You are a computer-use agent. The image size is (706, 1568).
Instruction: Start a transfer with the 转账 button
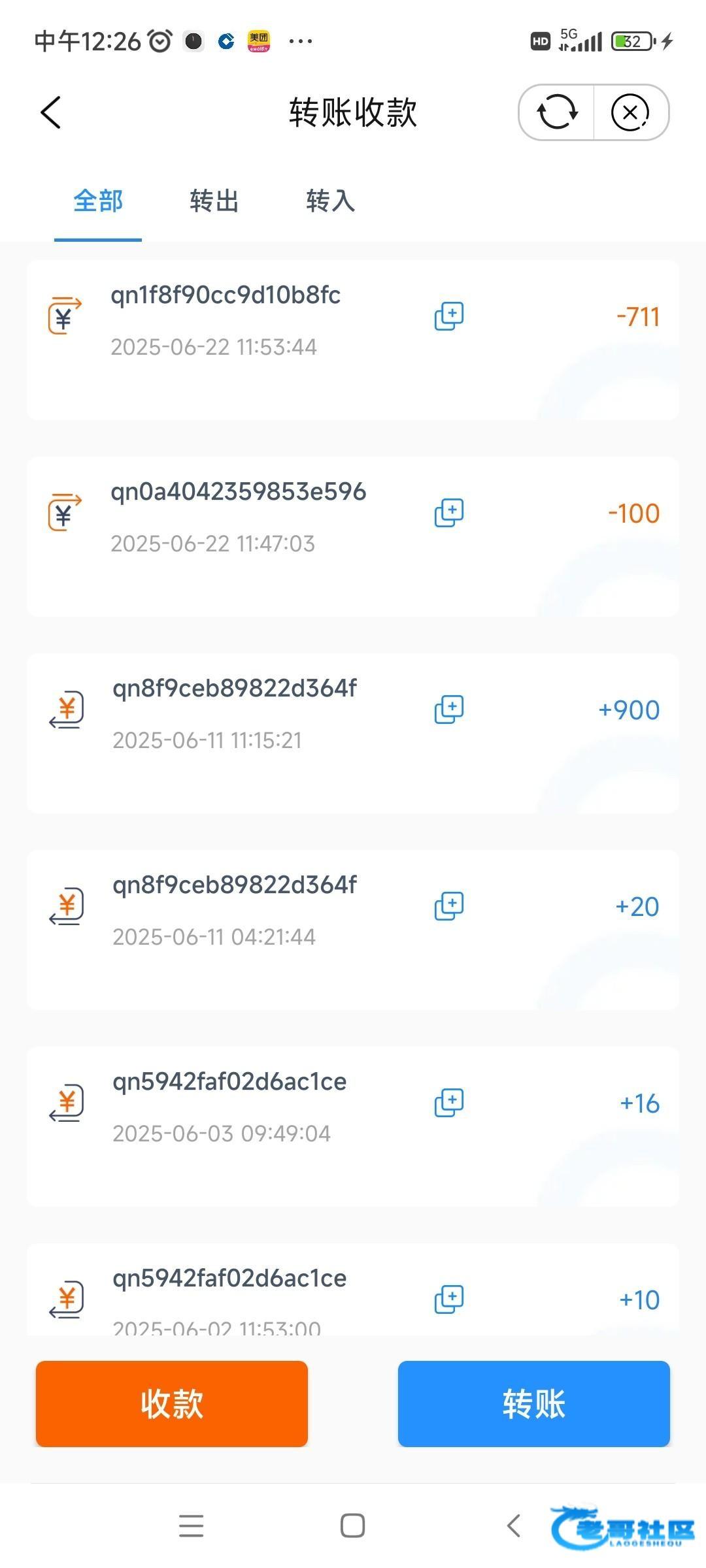coord(534,1404)
